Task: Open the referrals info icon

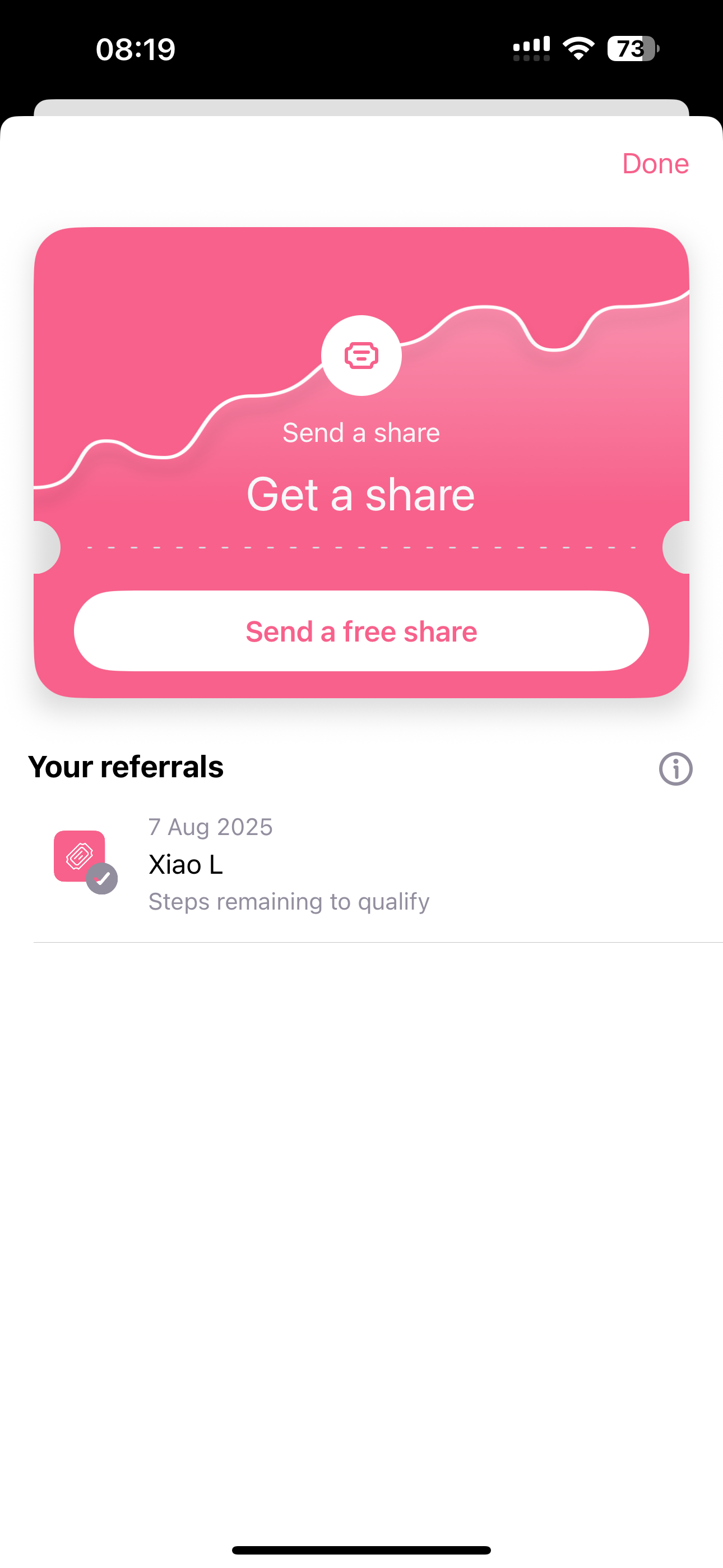Action: (675, 769)
